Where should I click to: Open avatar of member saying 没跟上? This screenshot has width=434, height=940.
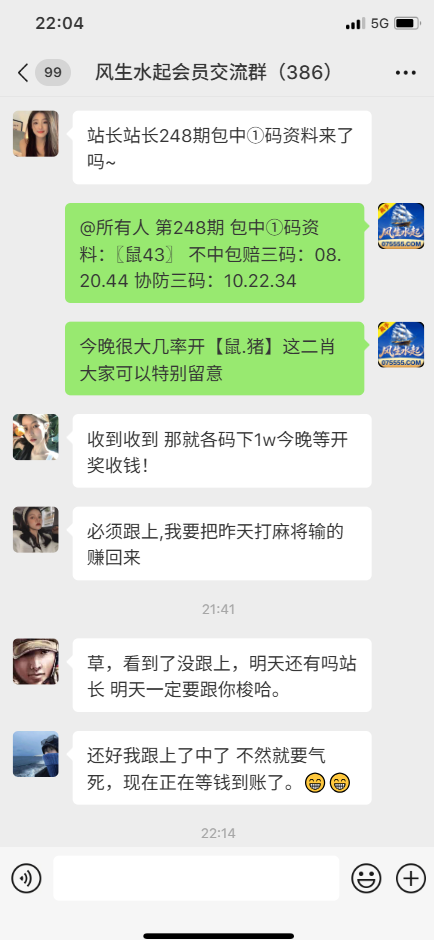(x=36, y=661)
